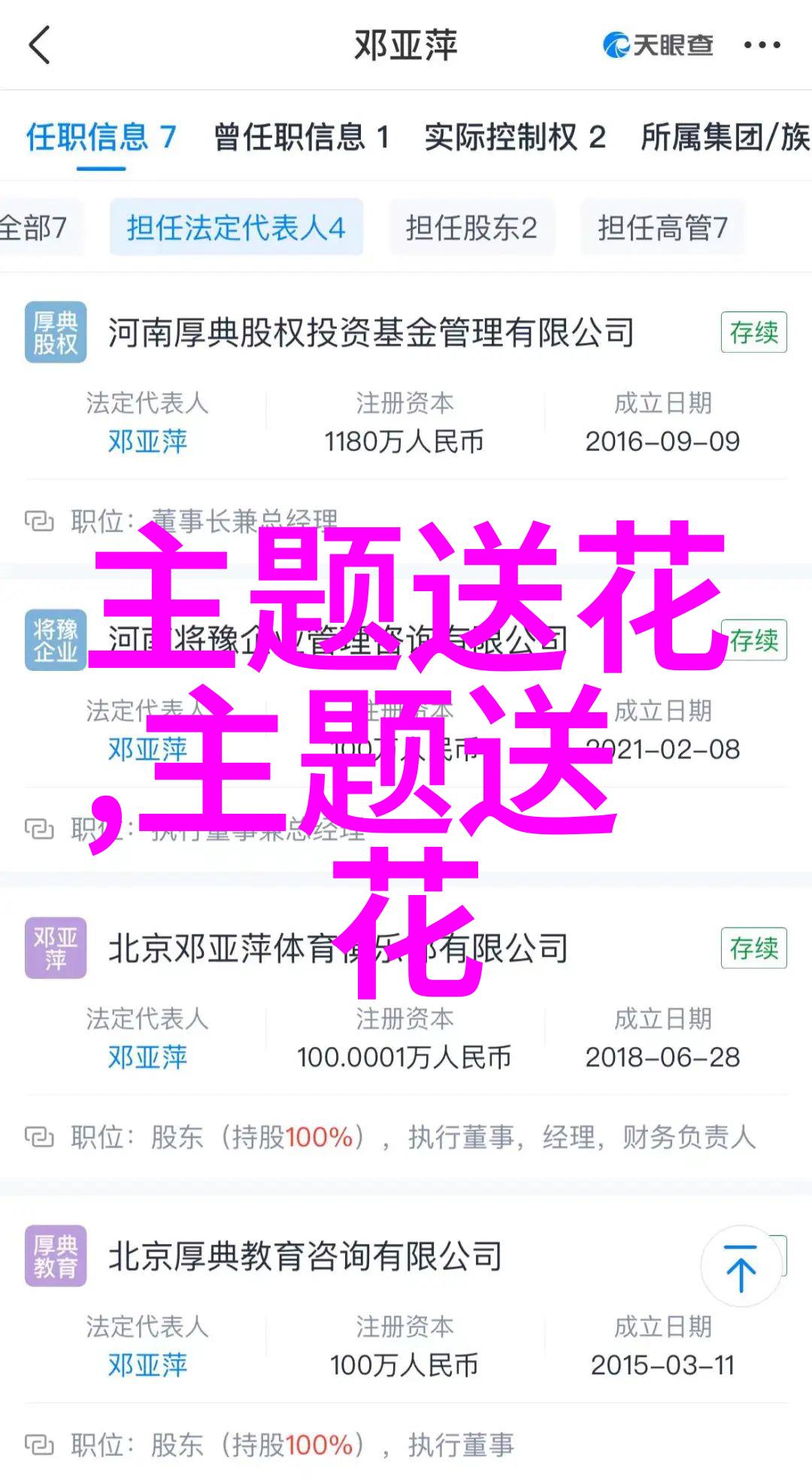Open 北京厚典教育咨询有限公司 details
This screenshot has height=1481, width=812.
(304, 1256)
